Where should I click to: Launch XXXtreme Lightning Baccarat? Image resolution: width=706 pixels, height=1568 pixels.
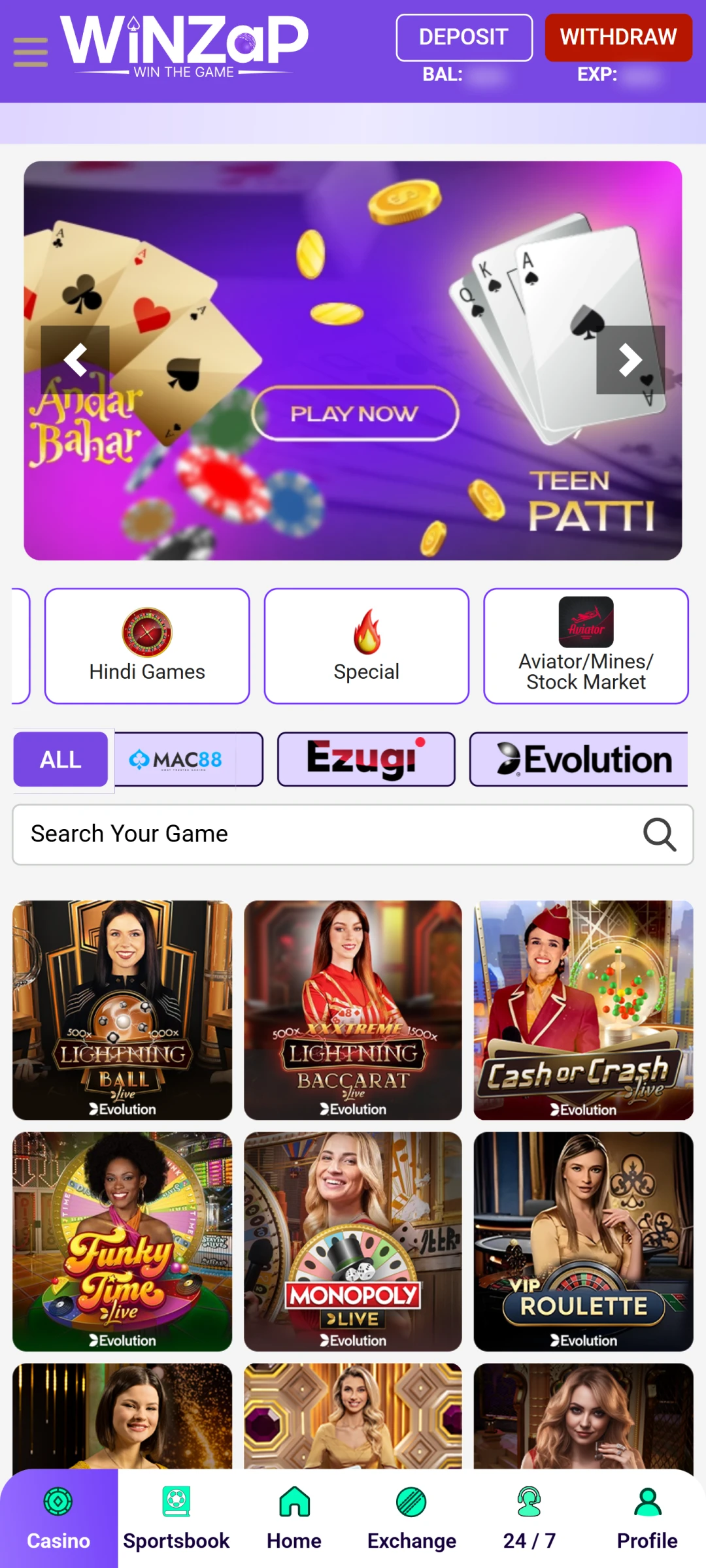(x=353, y=1010)
